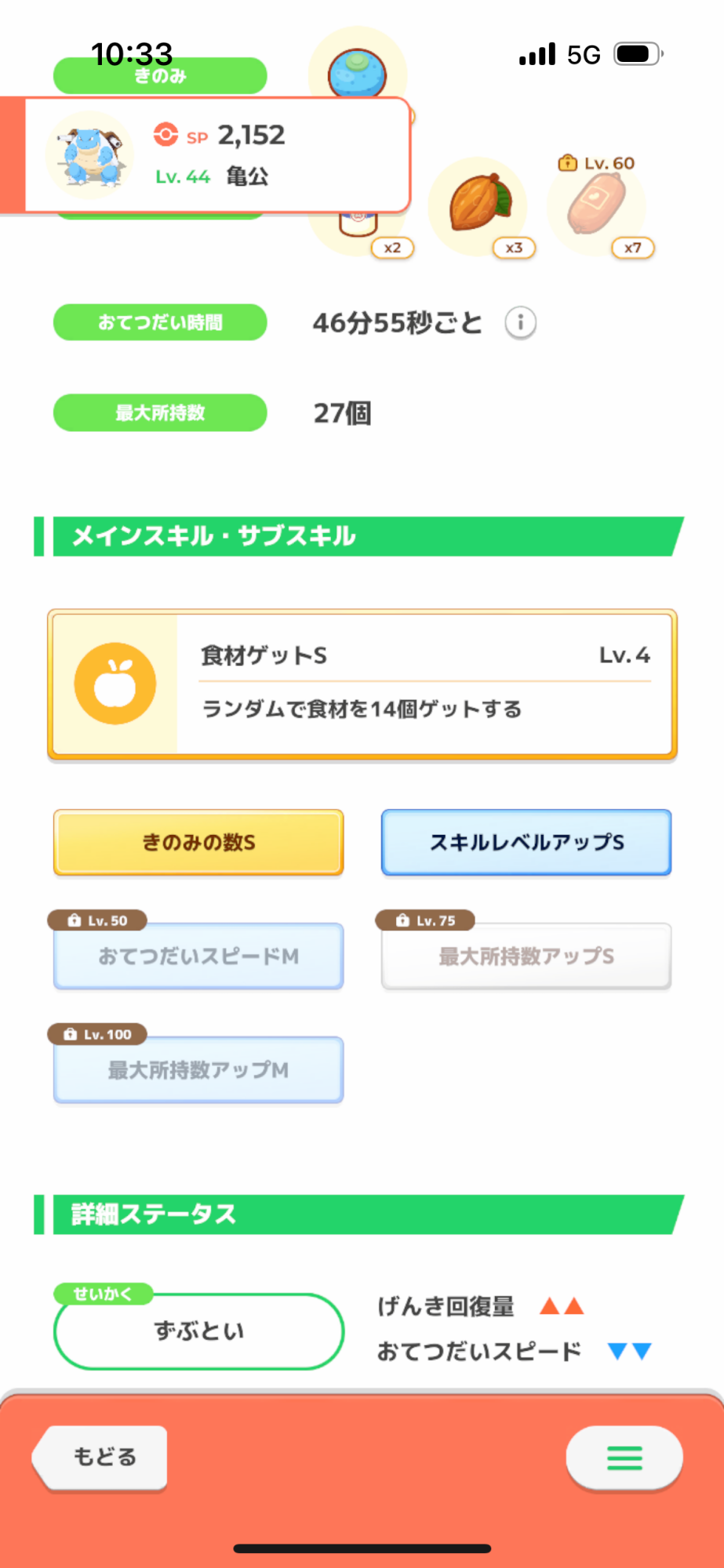Tap the locked 最大所持数アップM skill
The height and width of the screenshot is (1568, 724).
pos(198,1070)
